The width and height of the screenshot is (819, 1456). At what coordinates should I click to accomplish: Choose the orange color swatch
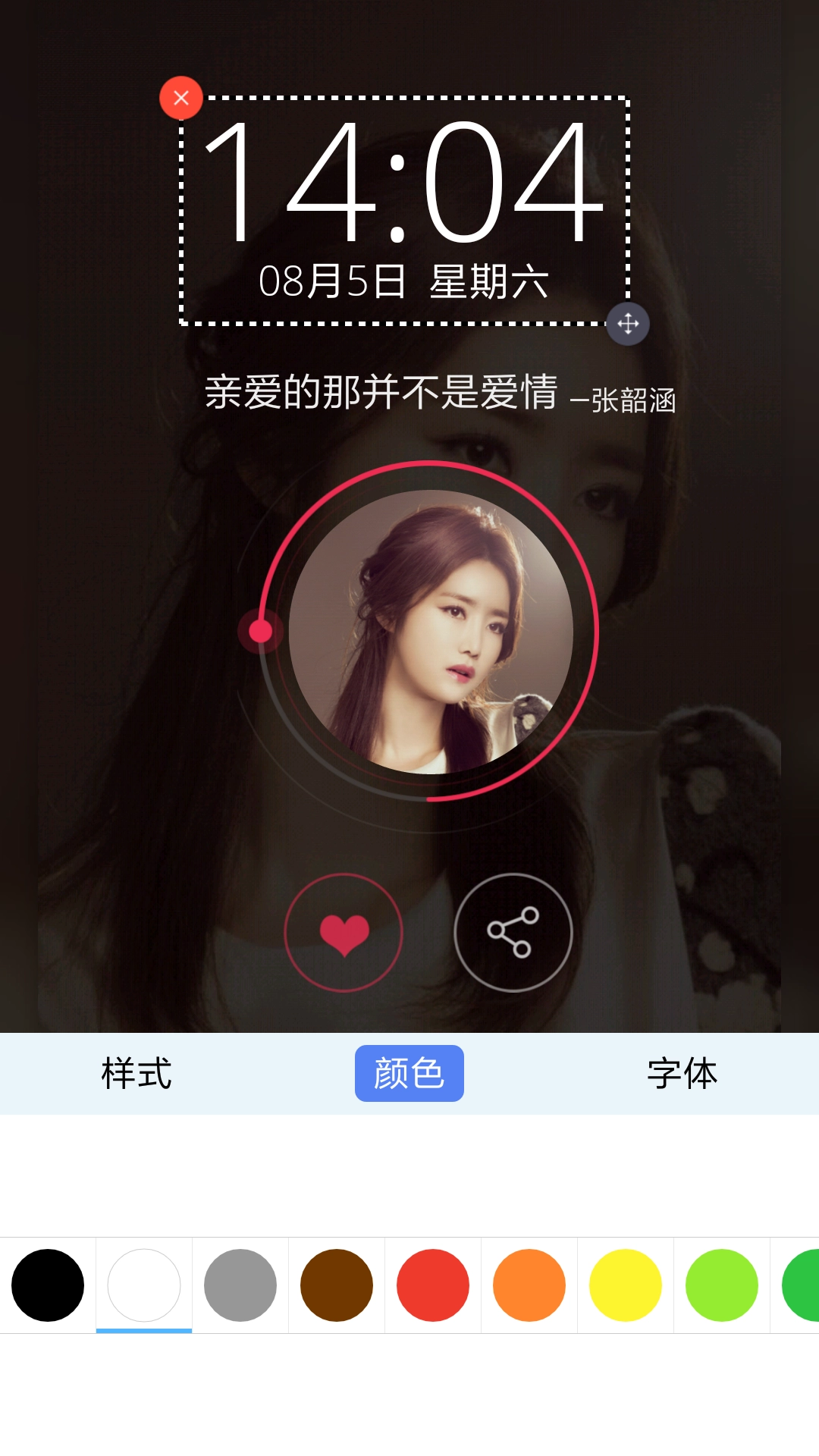click(x=529, y=1285)
